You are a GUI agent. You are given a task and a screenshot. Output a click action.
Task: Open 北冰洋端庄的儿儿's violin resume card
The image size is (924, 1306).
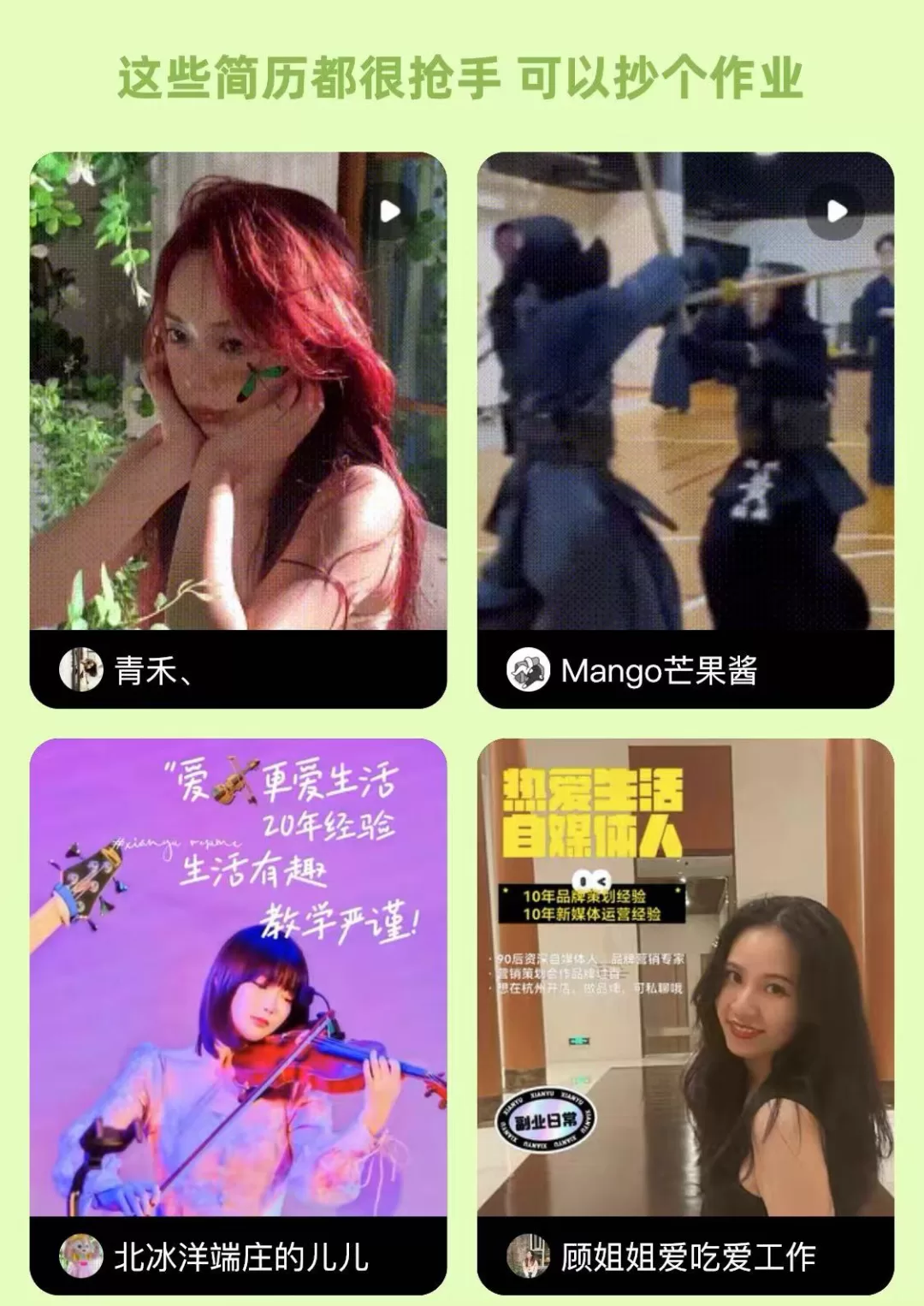tap(239, 1017)
